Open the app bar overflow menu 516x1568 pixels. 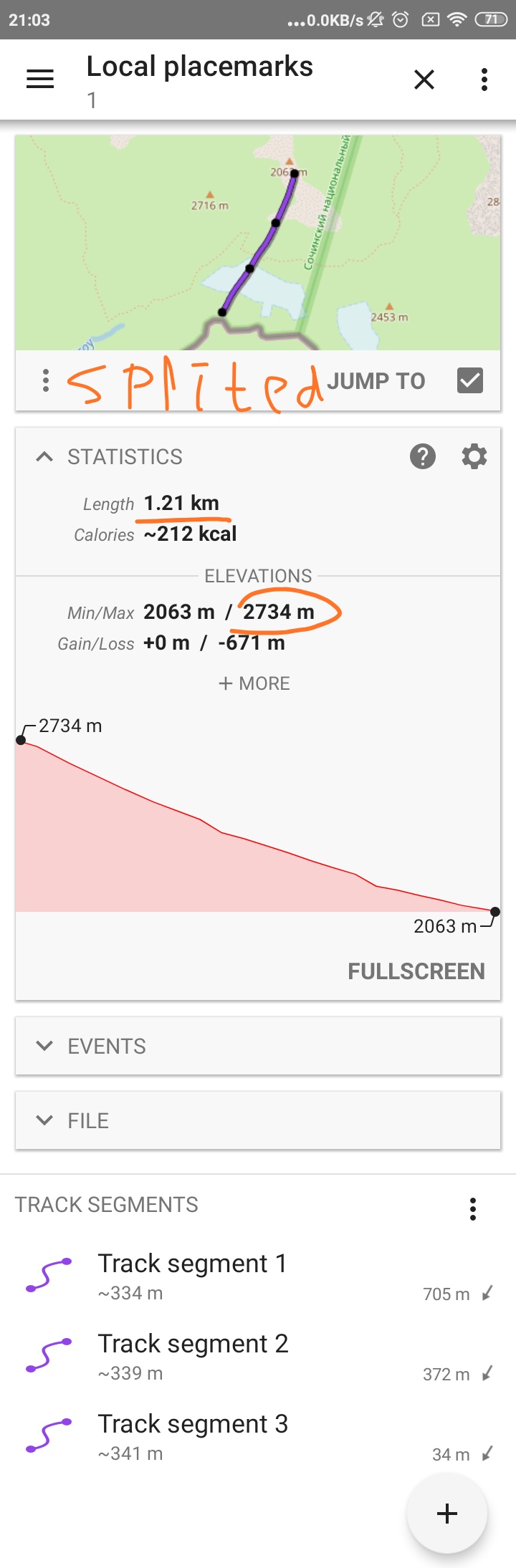(484, 80)
